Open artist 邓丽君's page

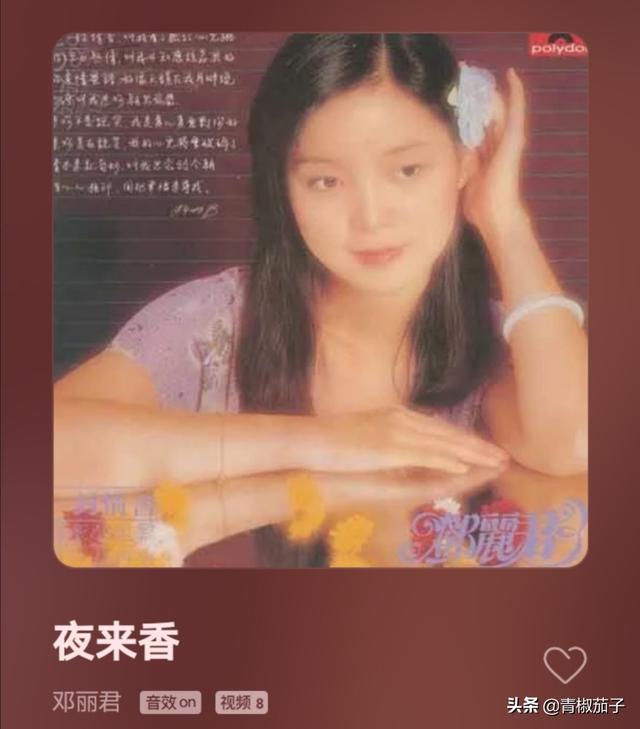pyautogui.click(x=86, y=701)
